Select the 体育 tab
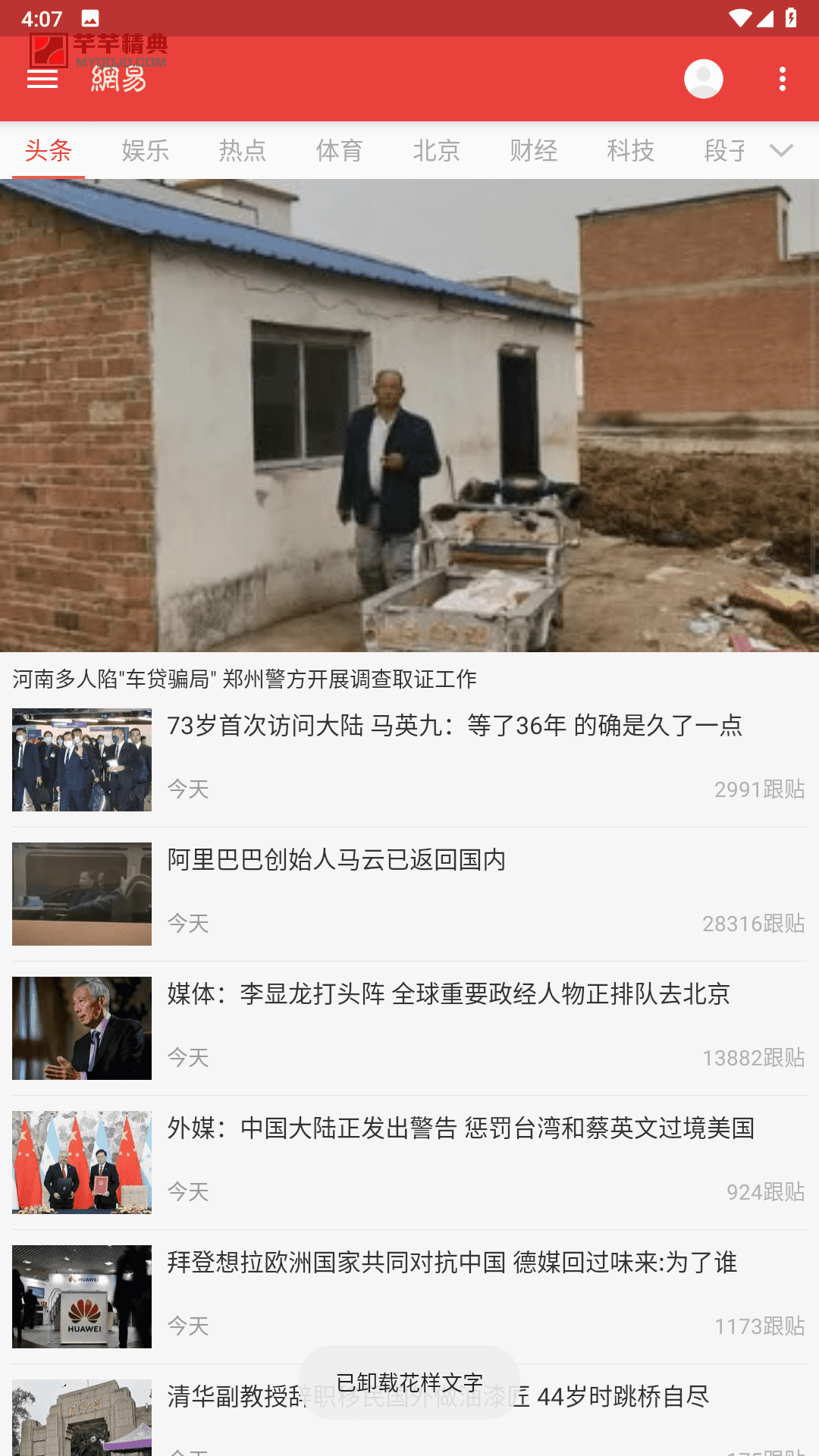 pos(340,150)
